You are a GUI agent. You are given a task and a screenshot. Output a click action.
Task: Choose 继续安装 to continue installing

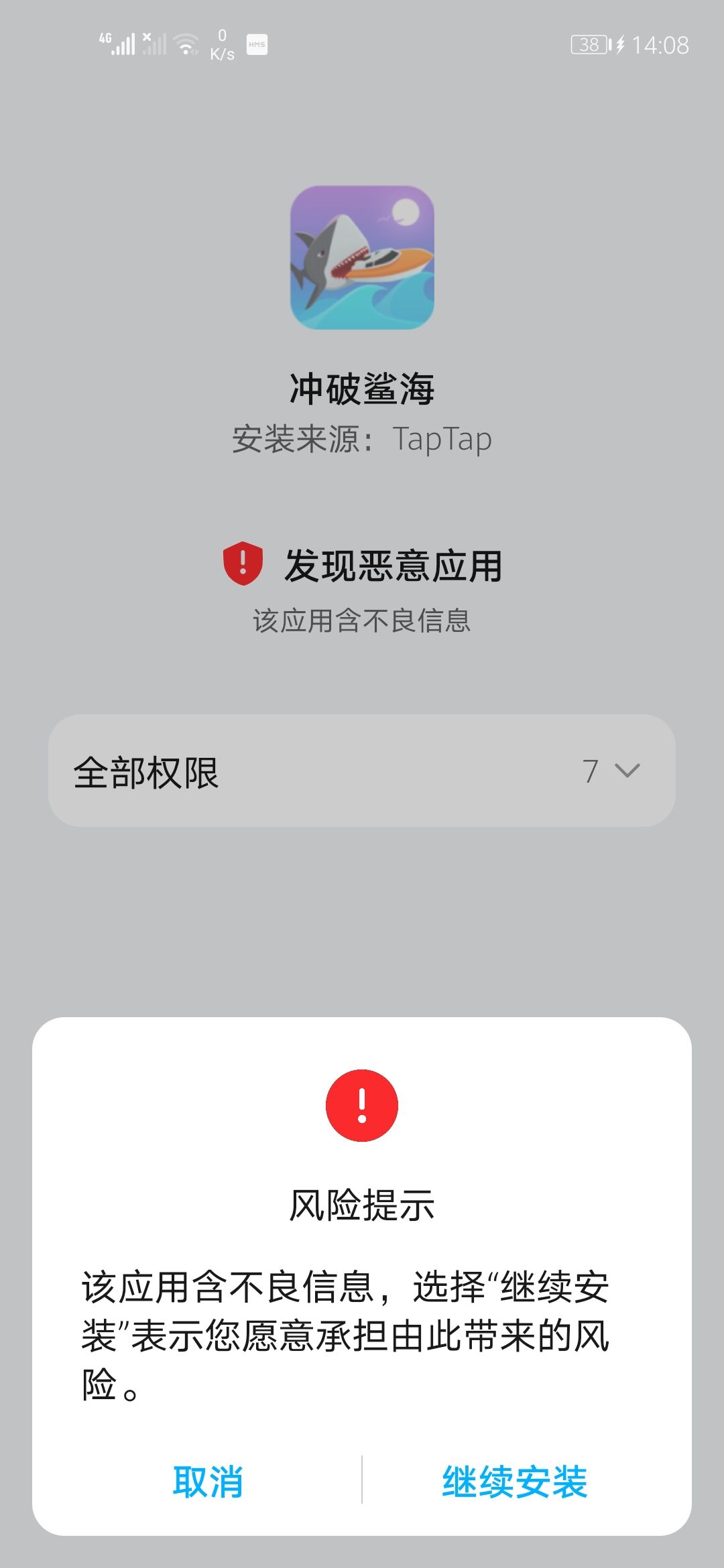(514, 1481)
